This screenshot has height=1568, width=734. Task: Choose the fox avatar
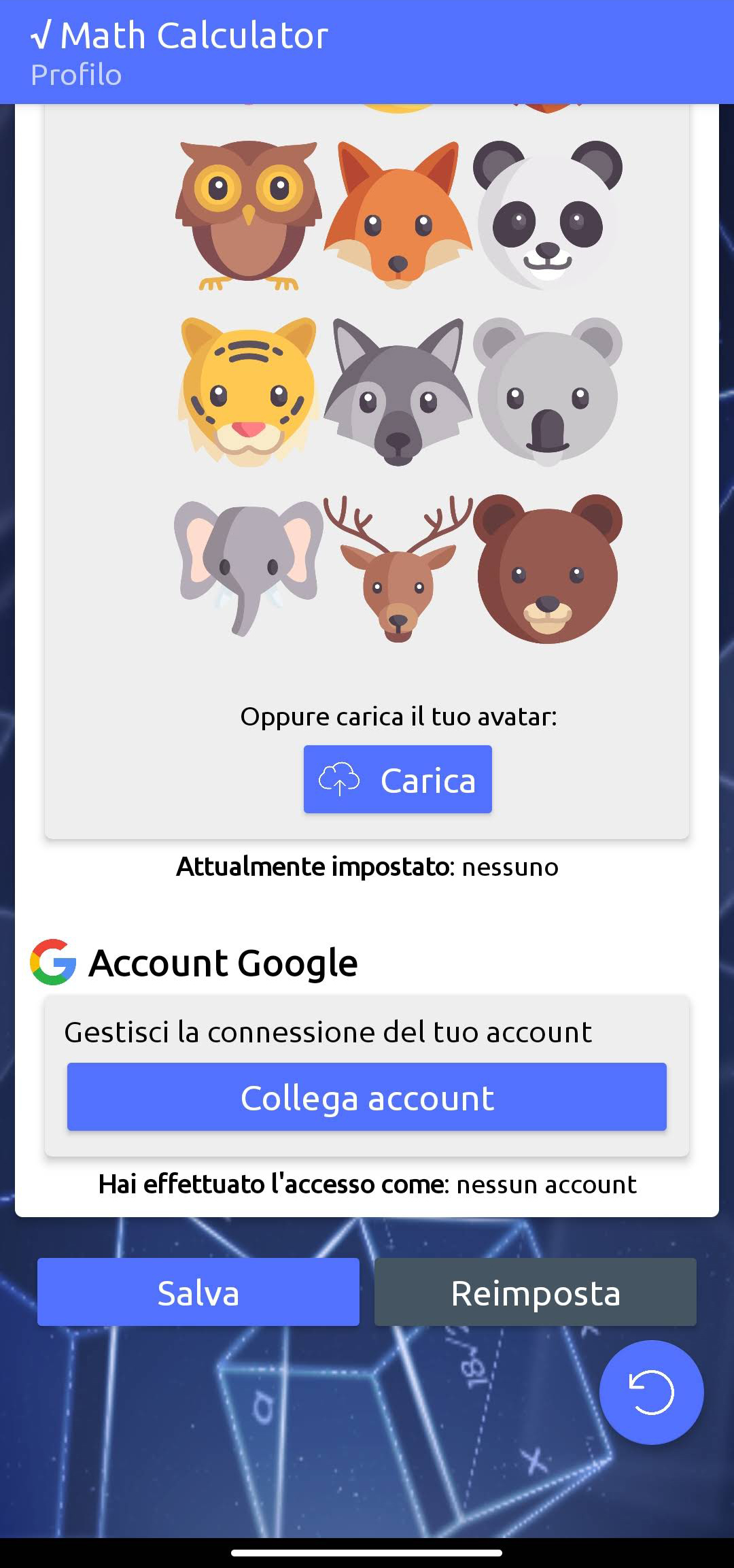(398, 216)
